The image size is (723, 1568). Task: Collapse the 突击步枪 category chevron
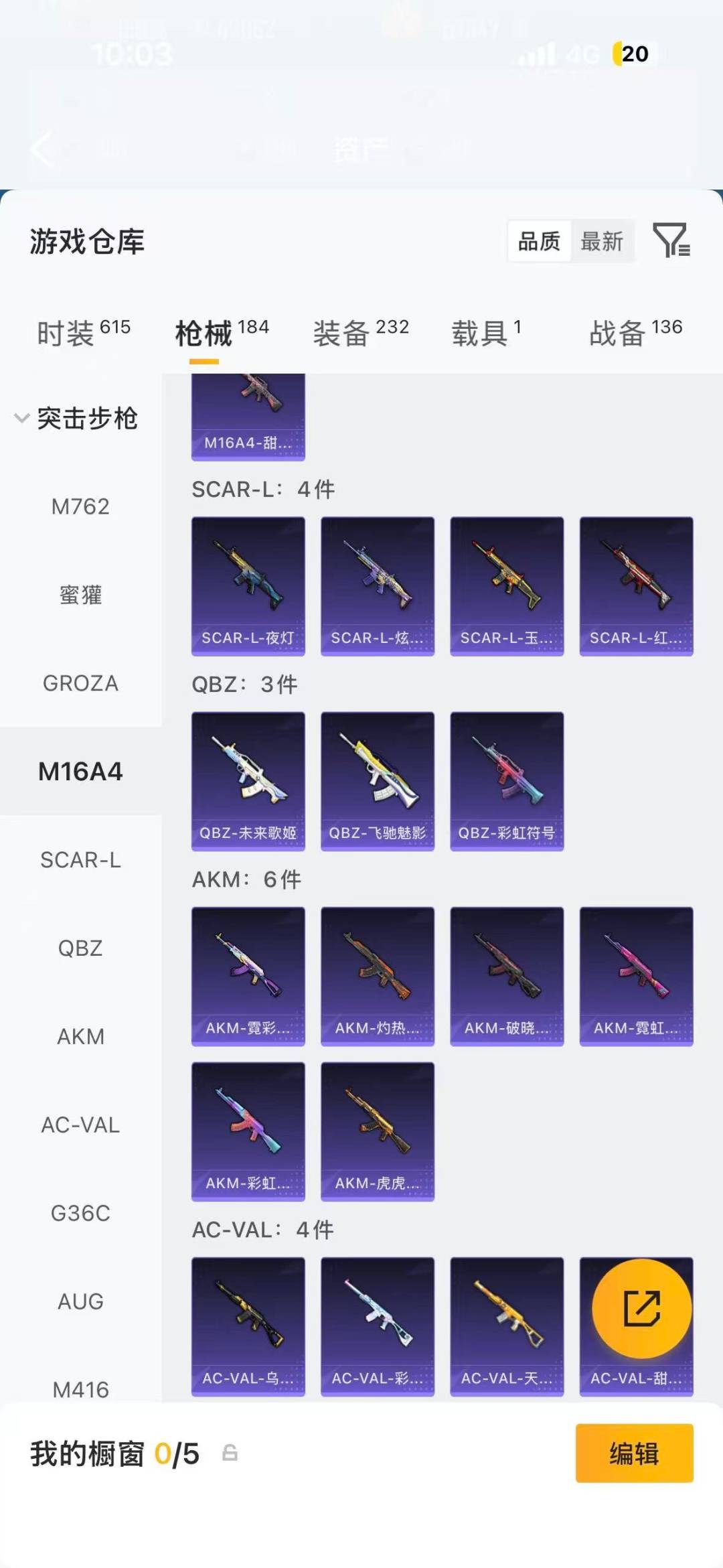click(20, 419)
